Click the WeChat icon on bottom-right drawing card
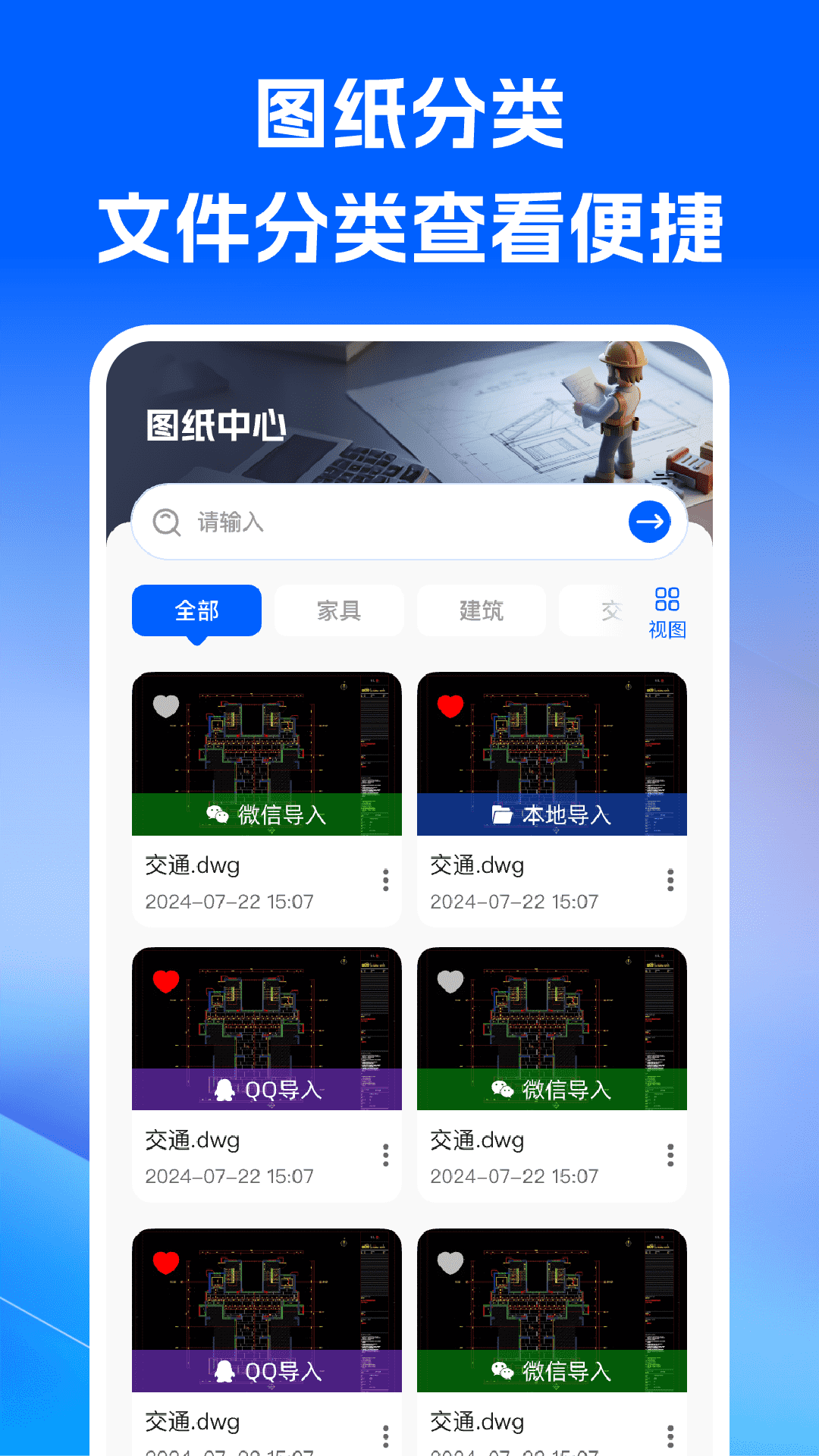 pyautogui.click(x=502, y=1370)
